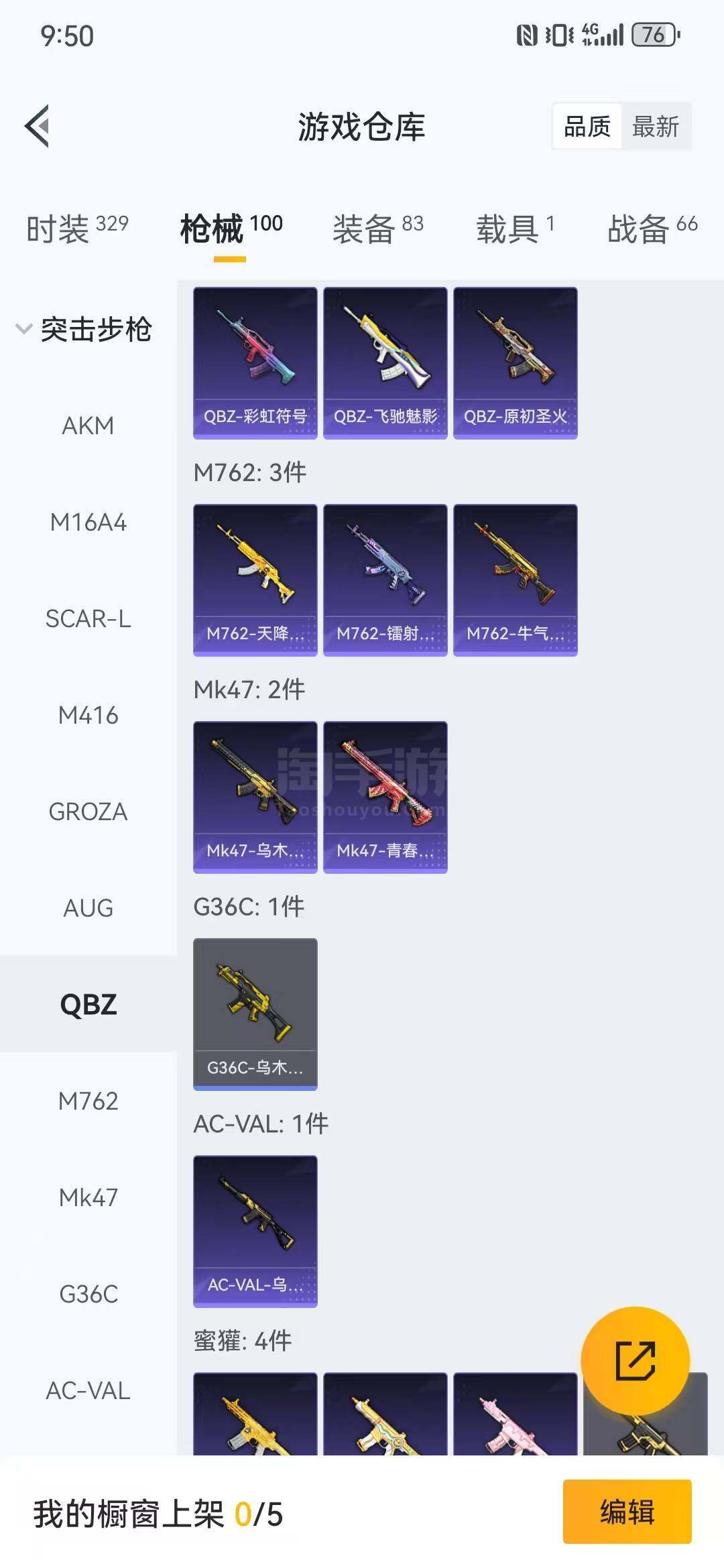
Task: Select SCAR-L in the side list
Action: pos(88,618)
